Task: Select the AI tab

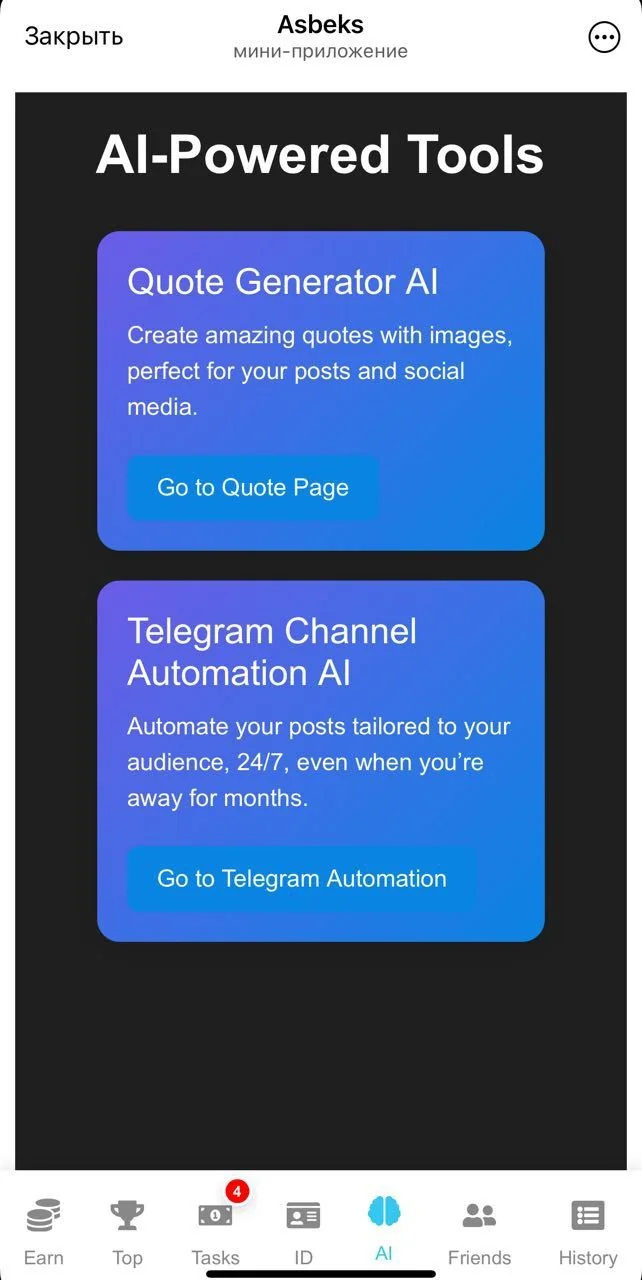Action: (384, 1229)
